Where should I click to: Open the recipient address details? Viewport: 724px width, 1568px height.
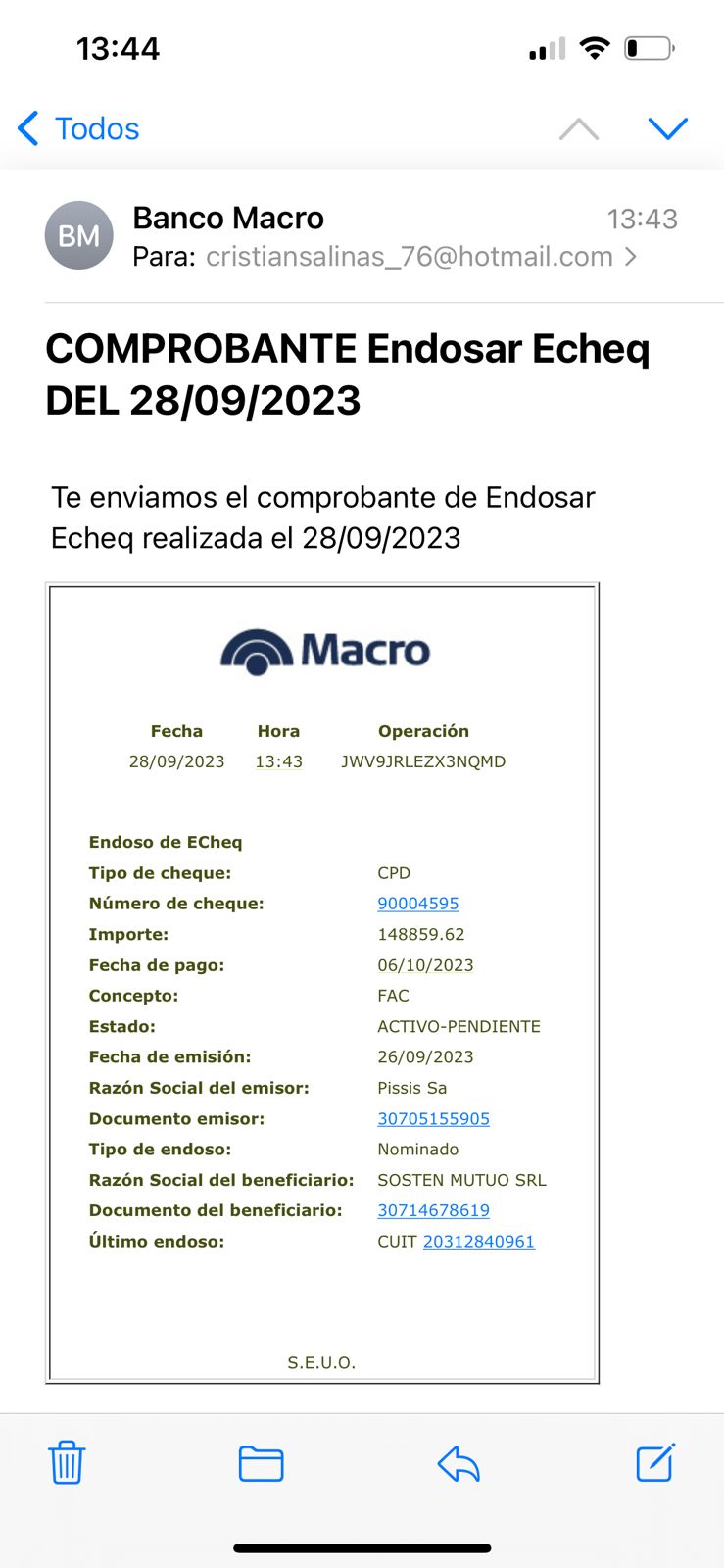(x=421, y=257)
